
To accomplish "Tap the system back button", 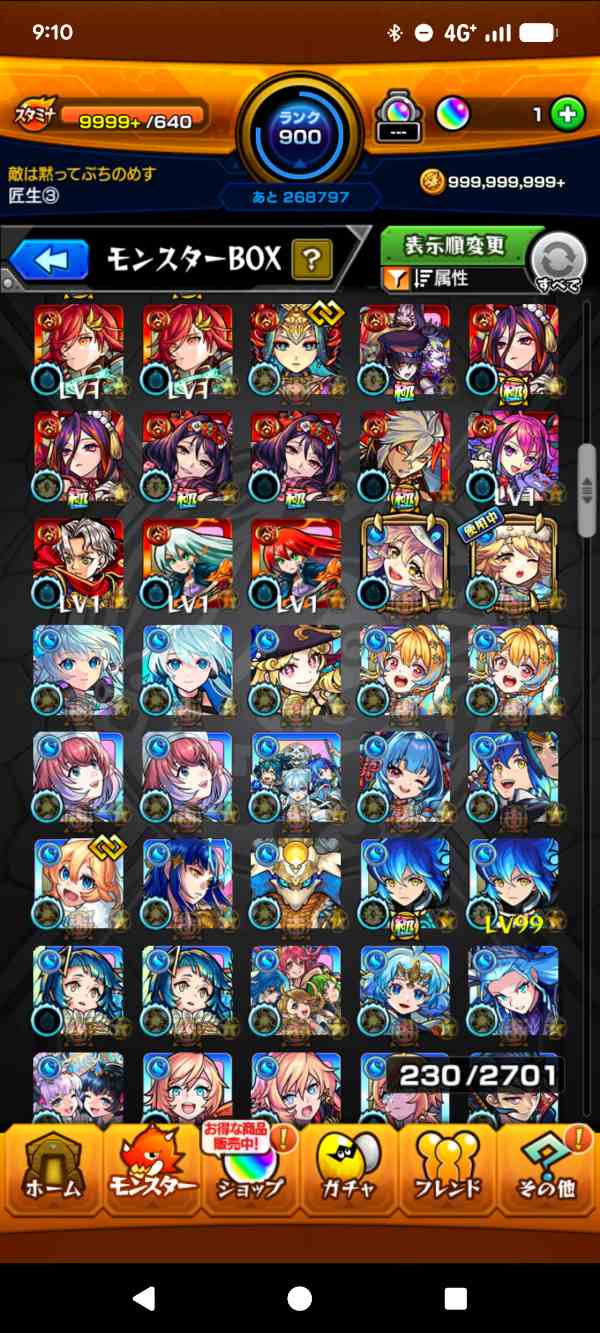I will coord(144,1298).
